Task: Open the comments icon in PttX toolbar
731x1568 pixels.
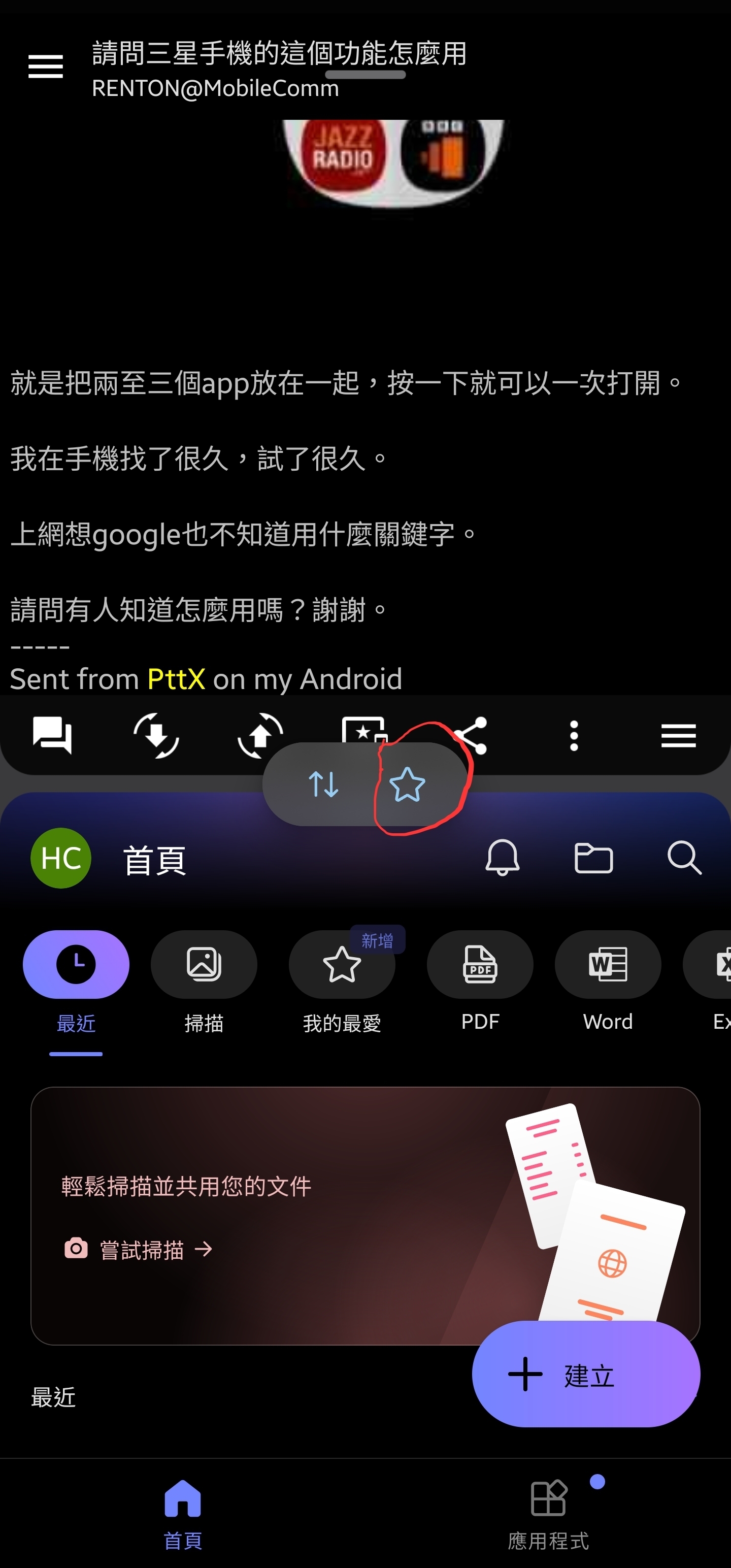Action: [52, 735]
